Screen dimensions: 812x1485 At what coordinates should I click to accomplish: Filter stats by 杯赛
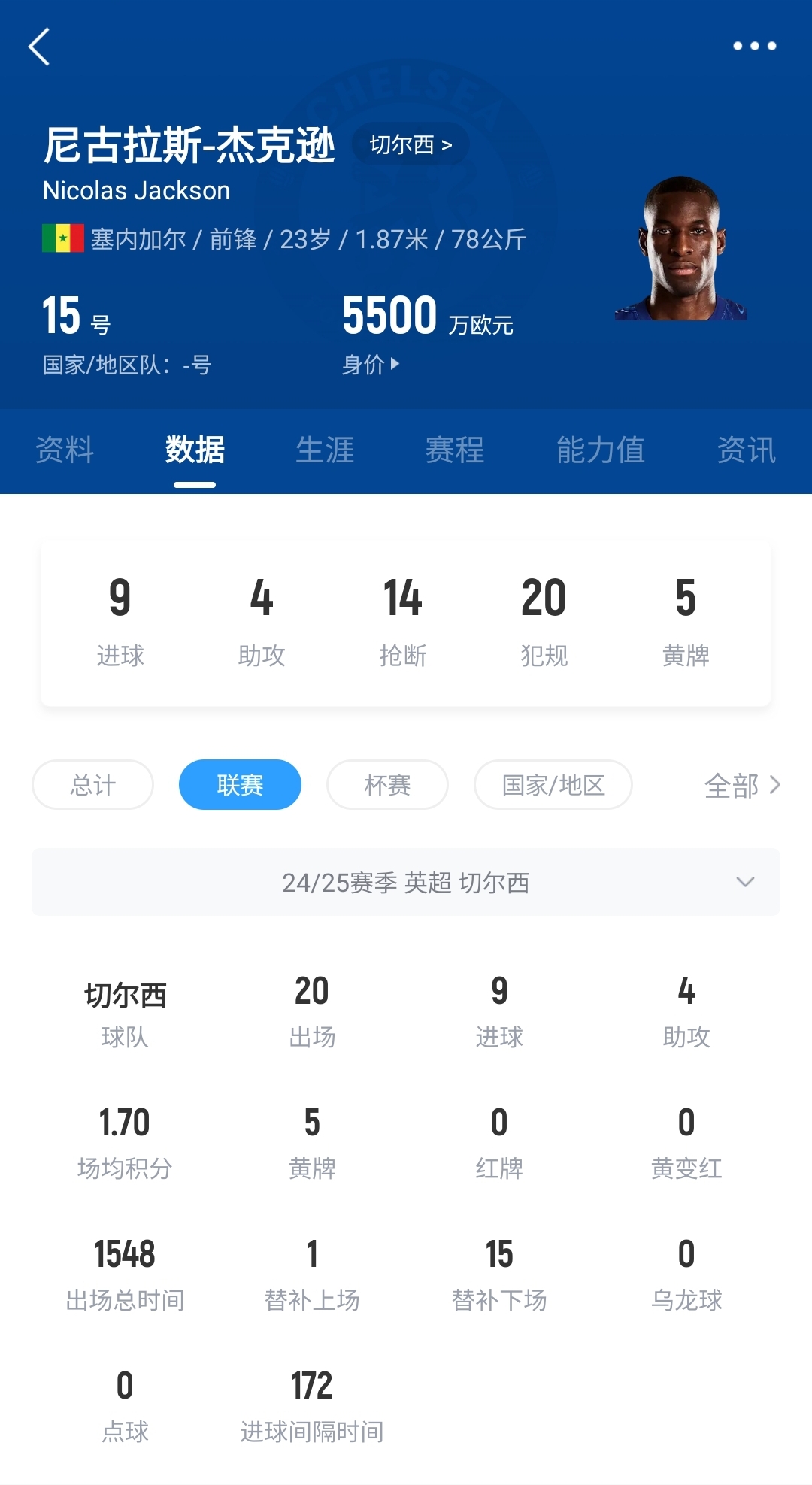[x=387, y=785]
